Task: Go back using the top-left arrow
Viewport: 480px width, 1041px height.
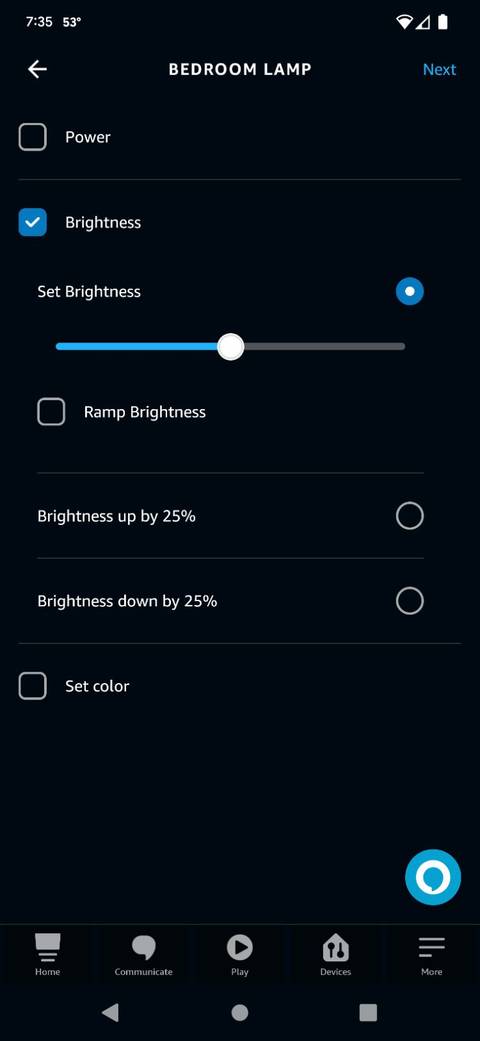Action: pos(37,69)
